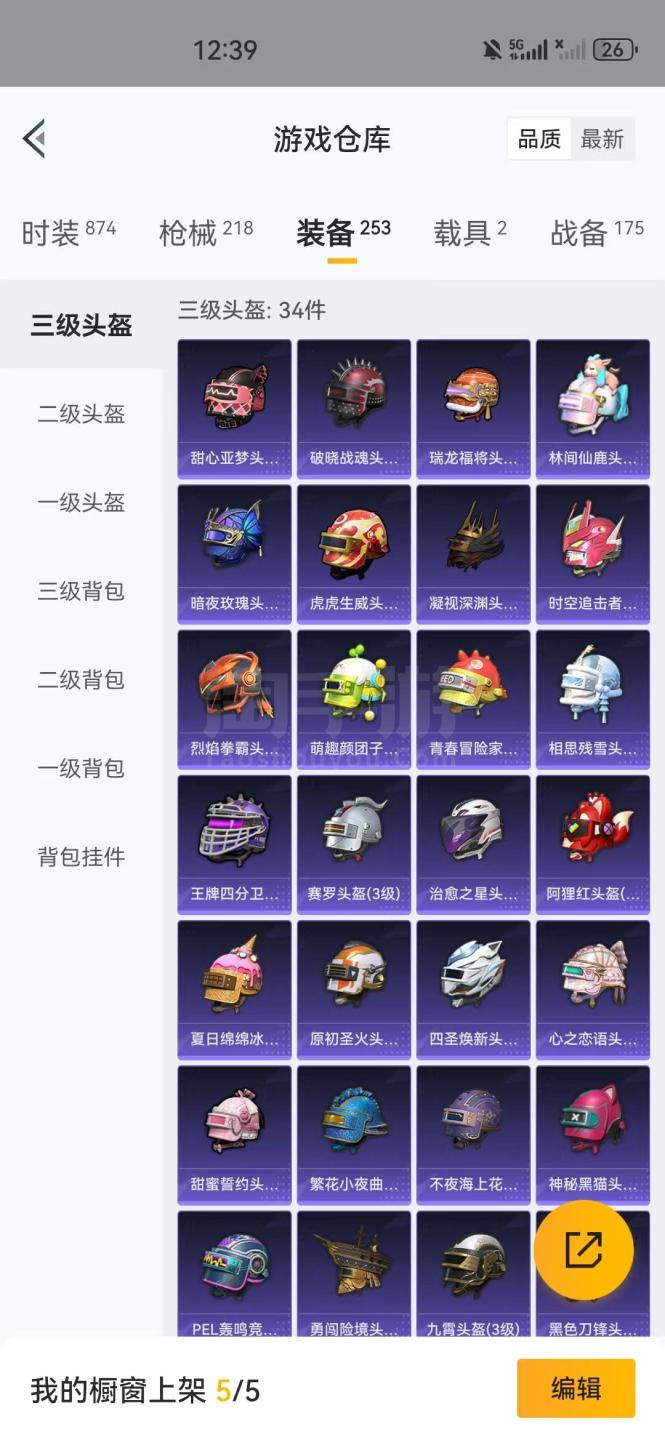Go back using the top-left arrow
Viewport: 665px width, 1440px height.
35,139
